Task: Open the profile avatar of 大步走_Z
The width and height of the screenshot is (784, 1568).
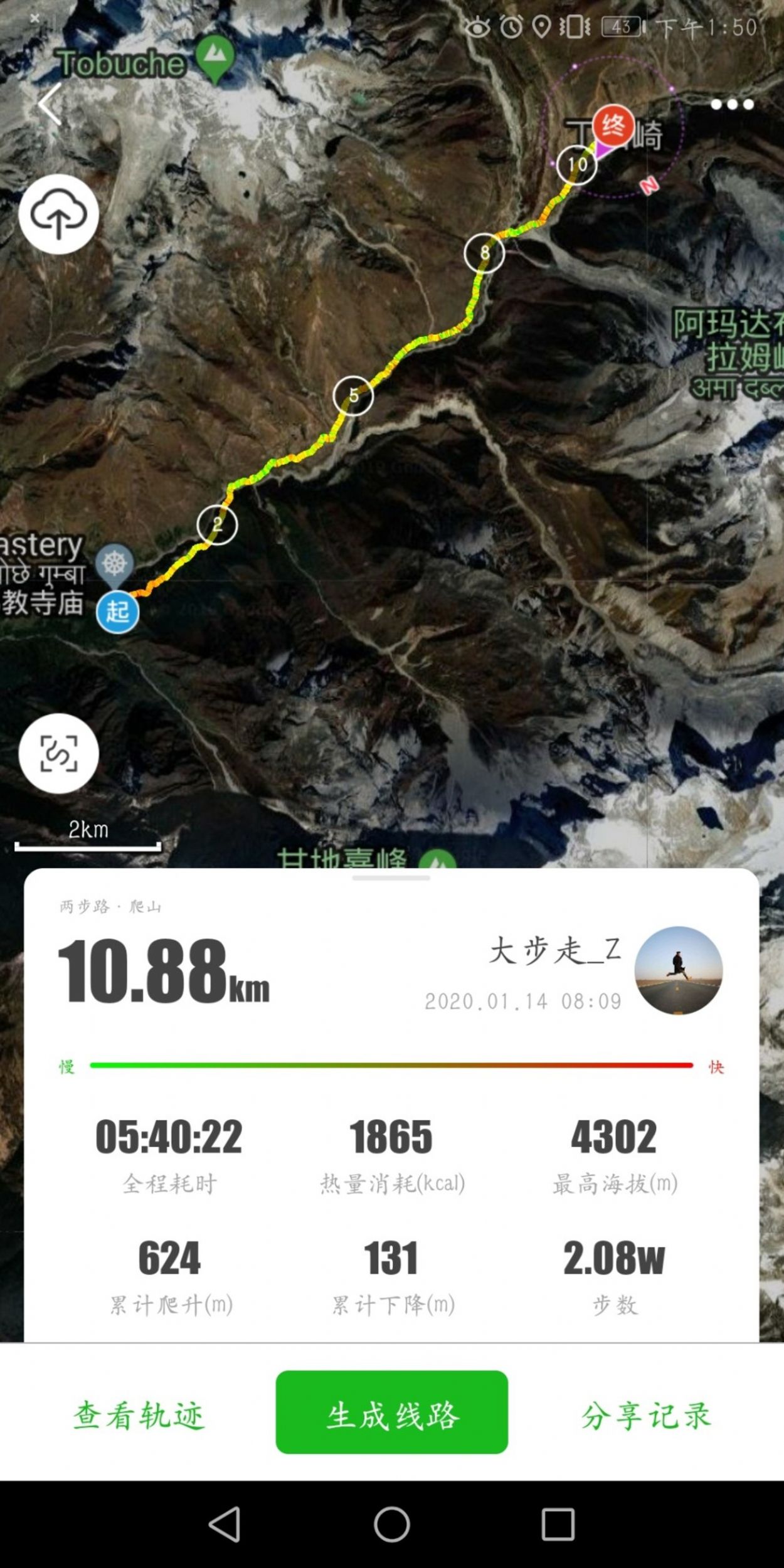Action: tap(678, 970)
